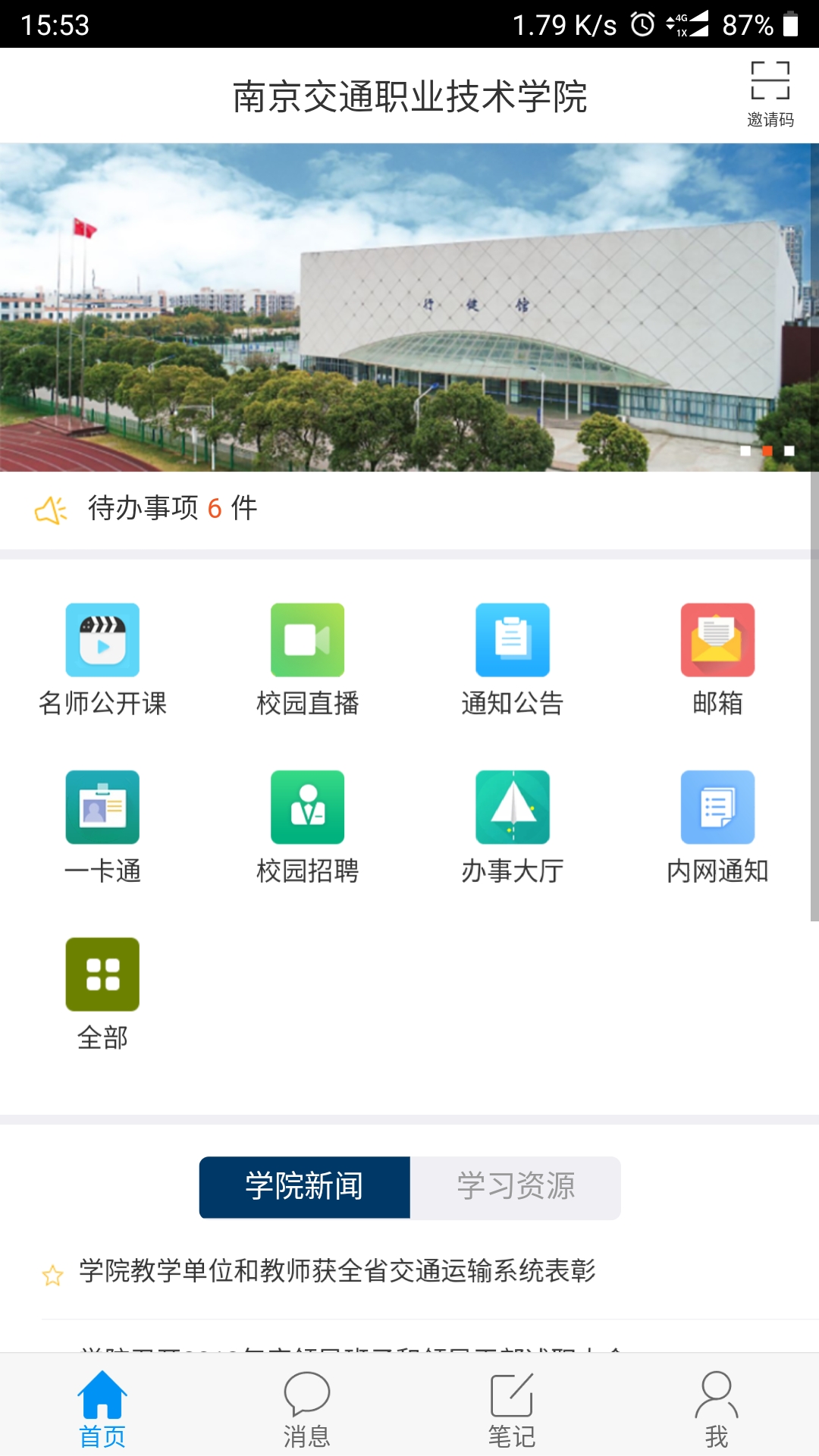Open news 学院教学单位和教师获全省交通运输系统表彰

(x=337, y=1272)
